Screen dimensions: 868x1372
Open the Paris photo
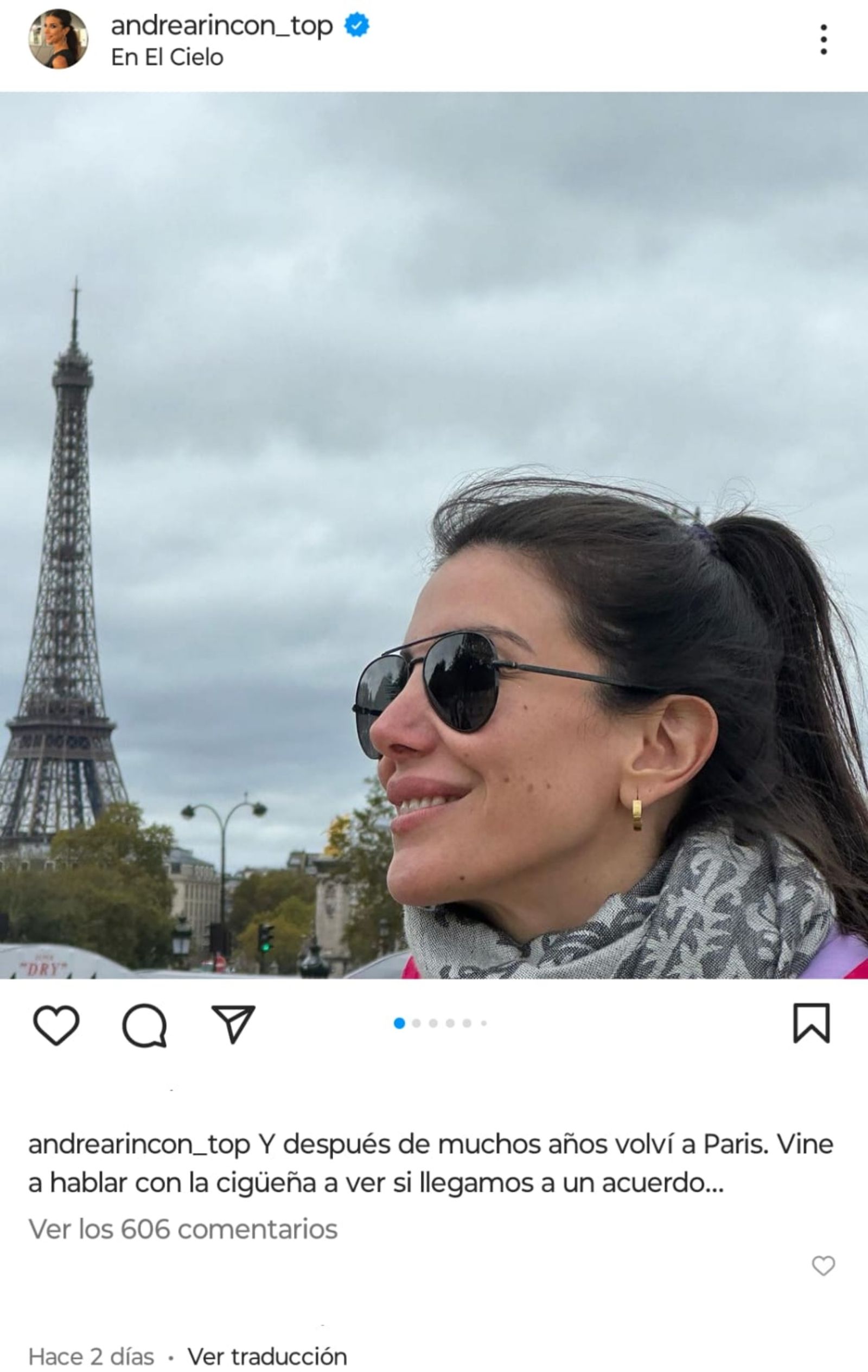(x=433, y=535)
